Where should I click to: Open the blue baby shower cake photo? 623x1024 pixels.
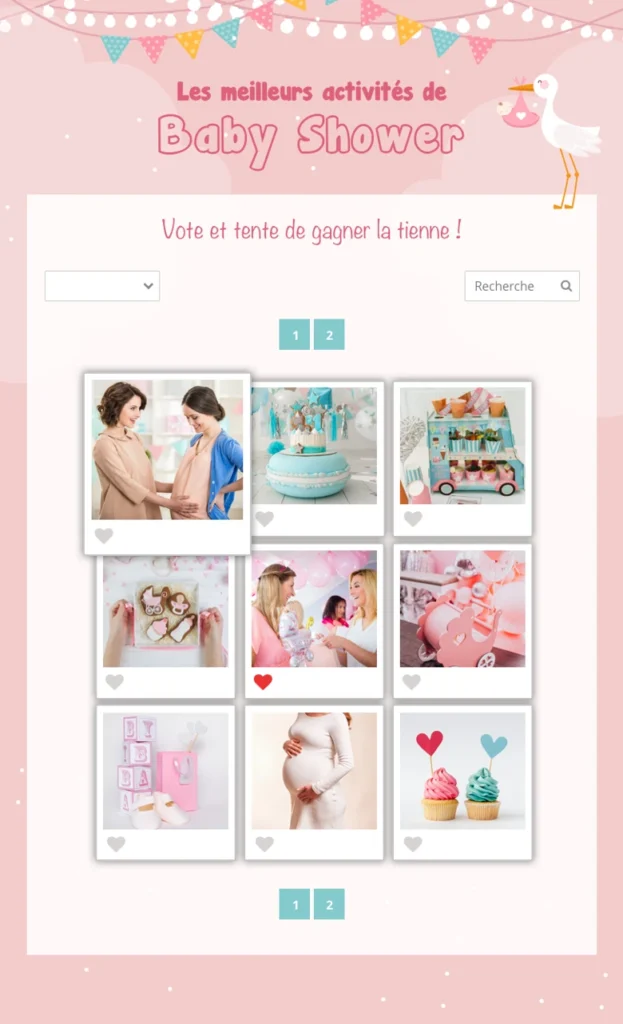click(x=314, y=445)
